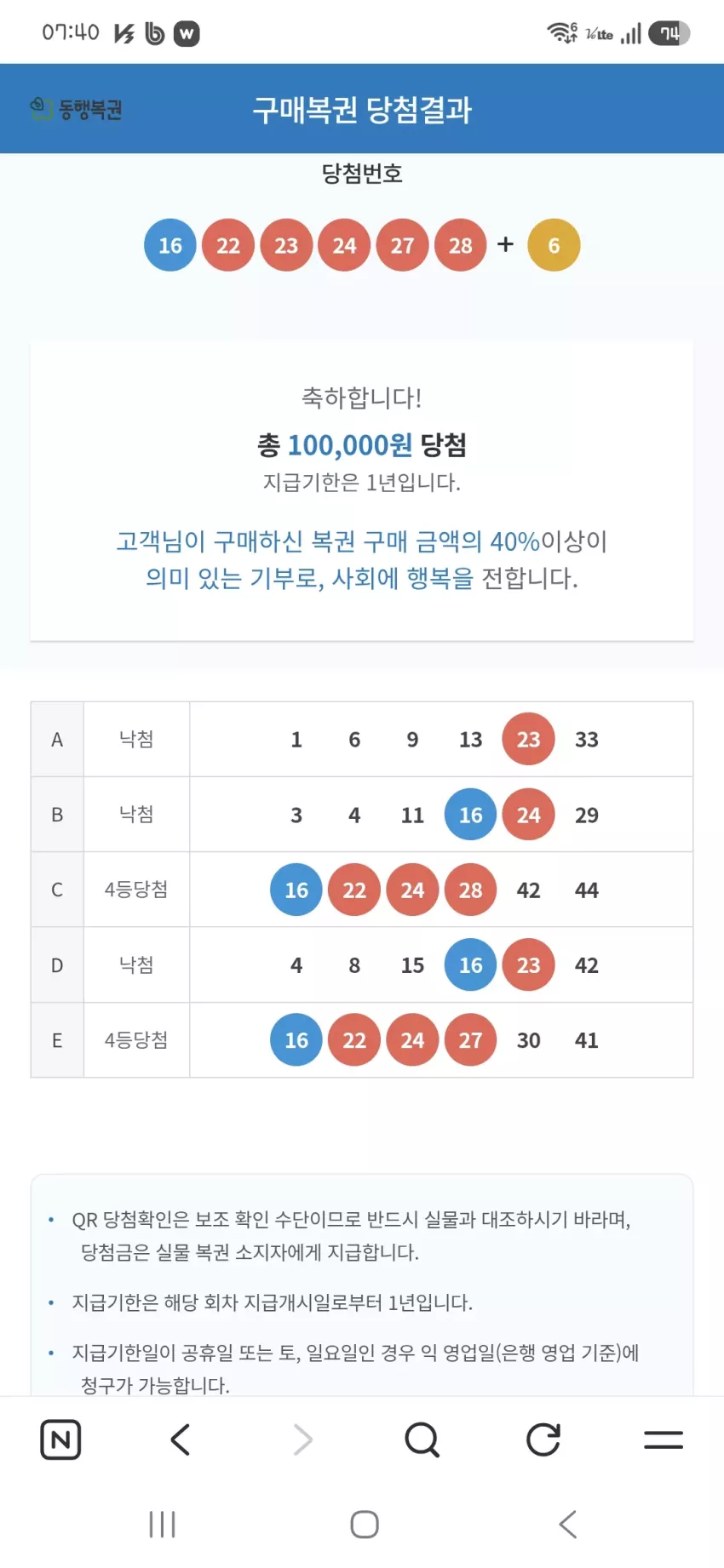This screenshot has height=1568, width=724.
Task: Reload the current page
Action: (543, 1439)
